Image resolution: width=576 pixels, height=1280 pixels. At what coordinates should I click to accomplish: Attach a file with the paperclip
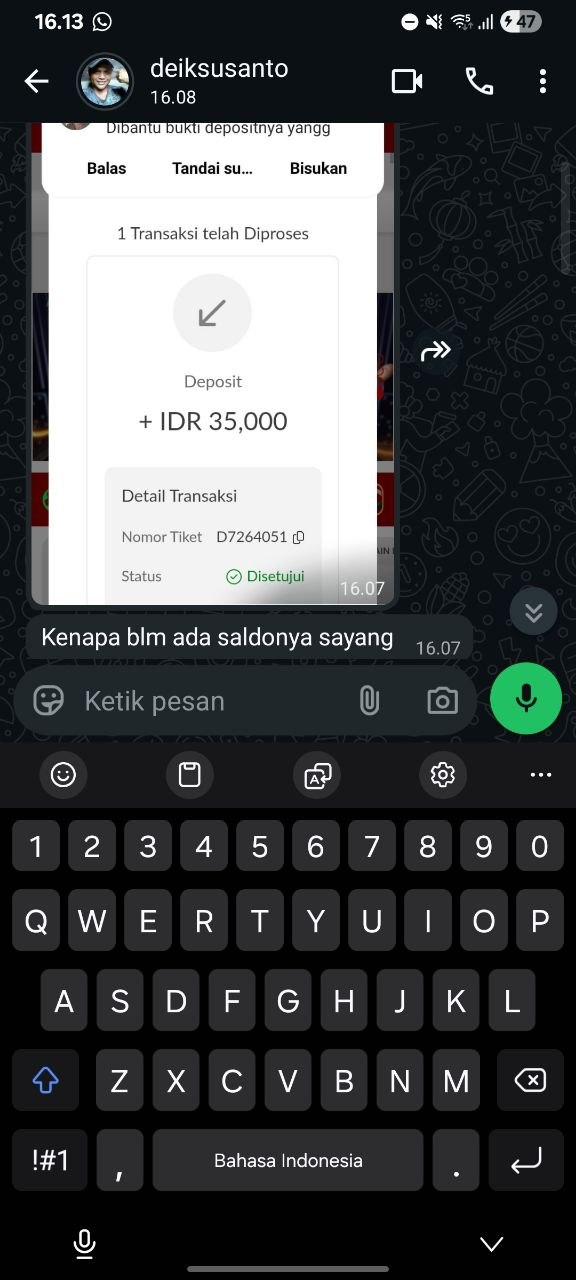click(369, 701)
